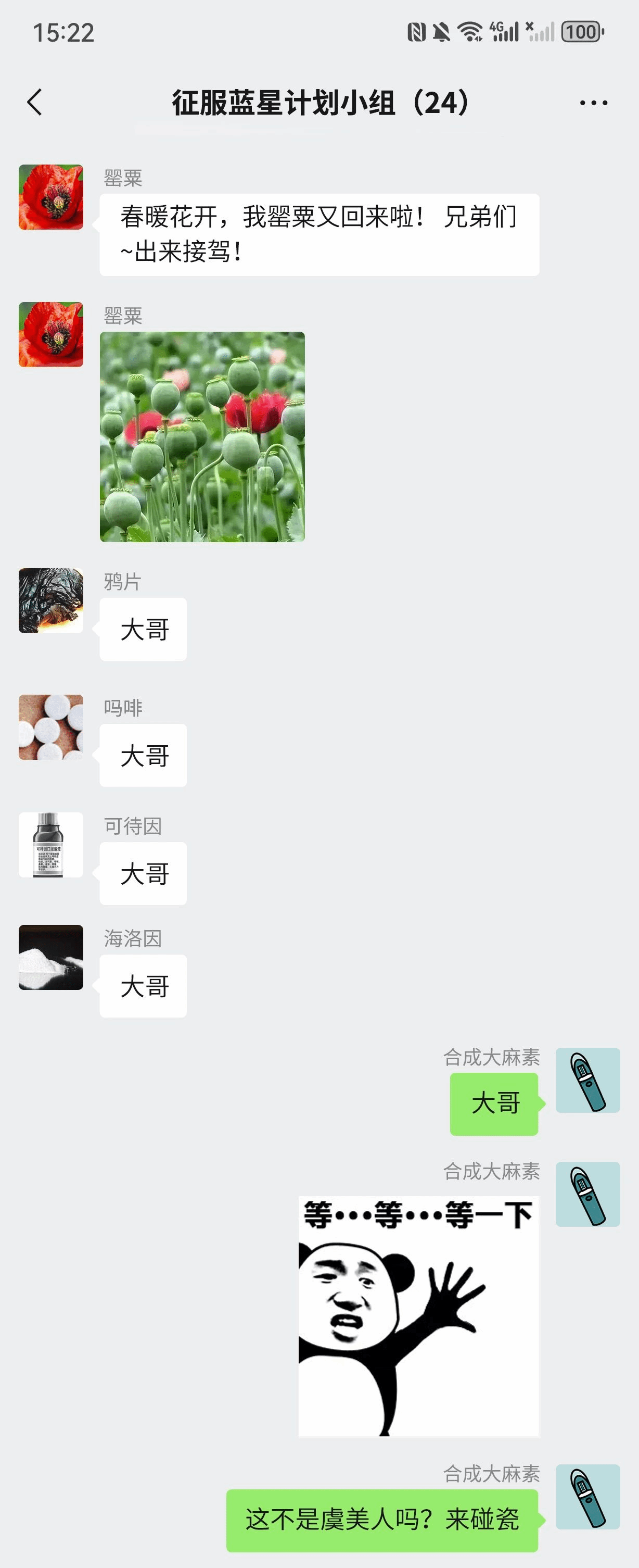The width and height of the screenshot is (639, 1568).
Task: View 鸦片's profile avatar
Action: coord(51,601)
